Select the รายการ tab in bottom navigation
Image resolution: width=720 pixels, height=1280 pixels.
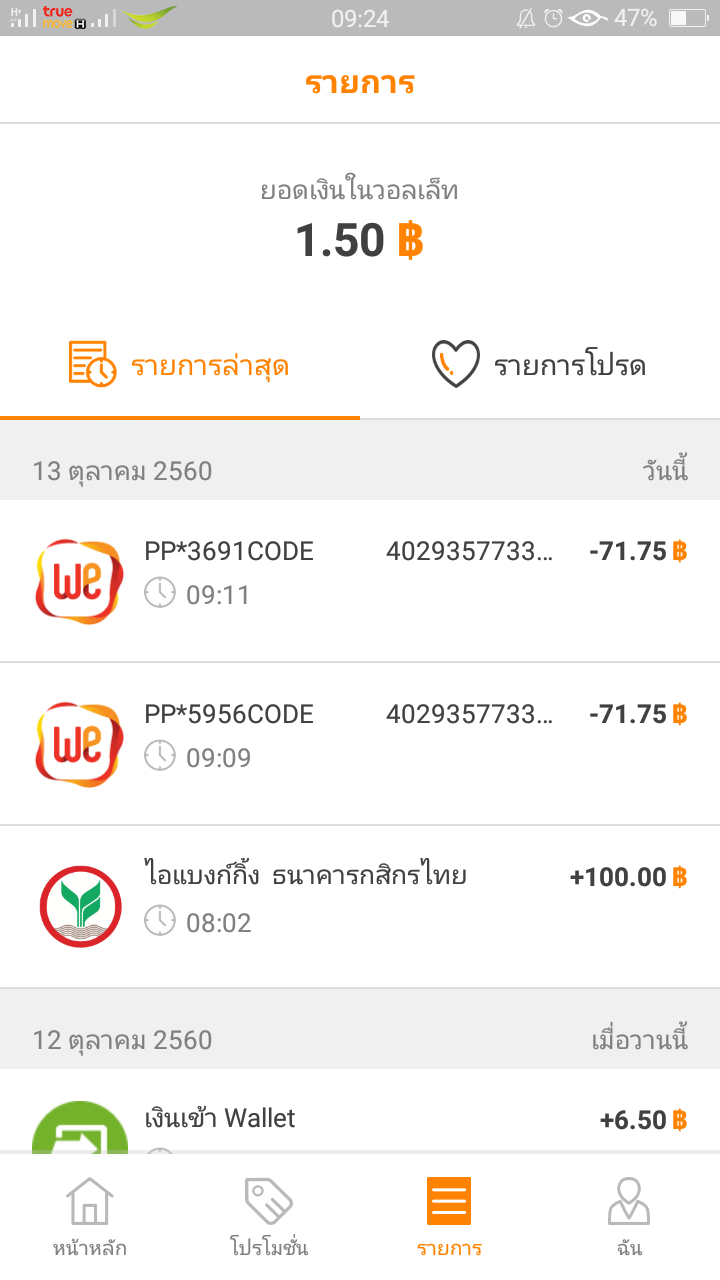click(x=449, y=1216)
